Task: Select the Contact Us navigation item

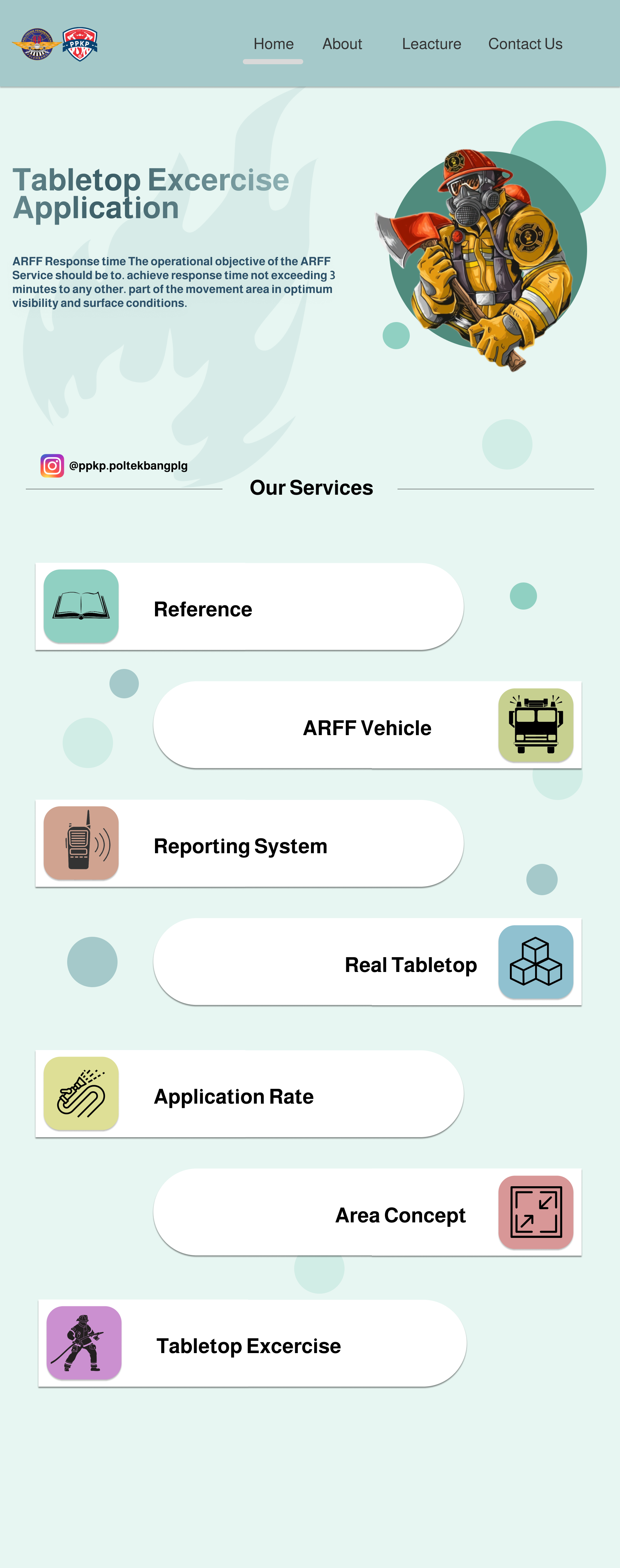Action: (524, 44)
